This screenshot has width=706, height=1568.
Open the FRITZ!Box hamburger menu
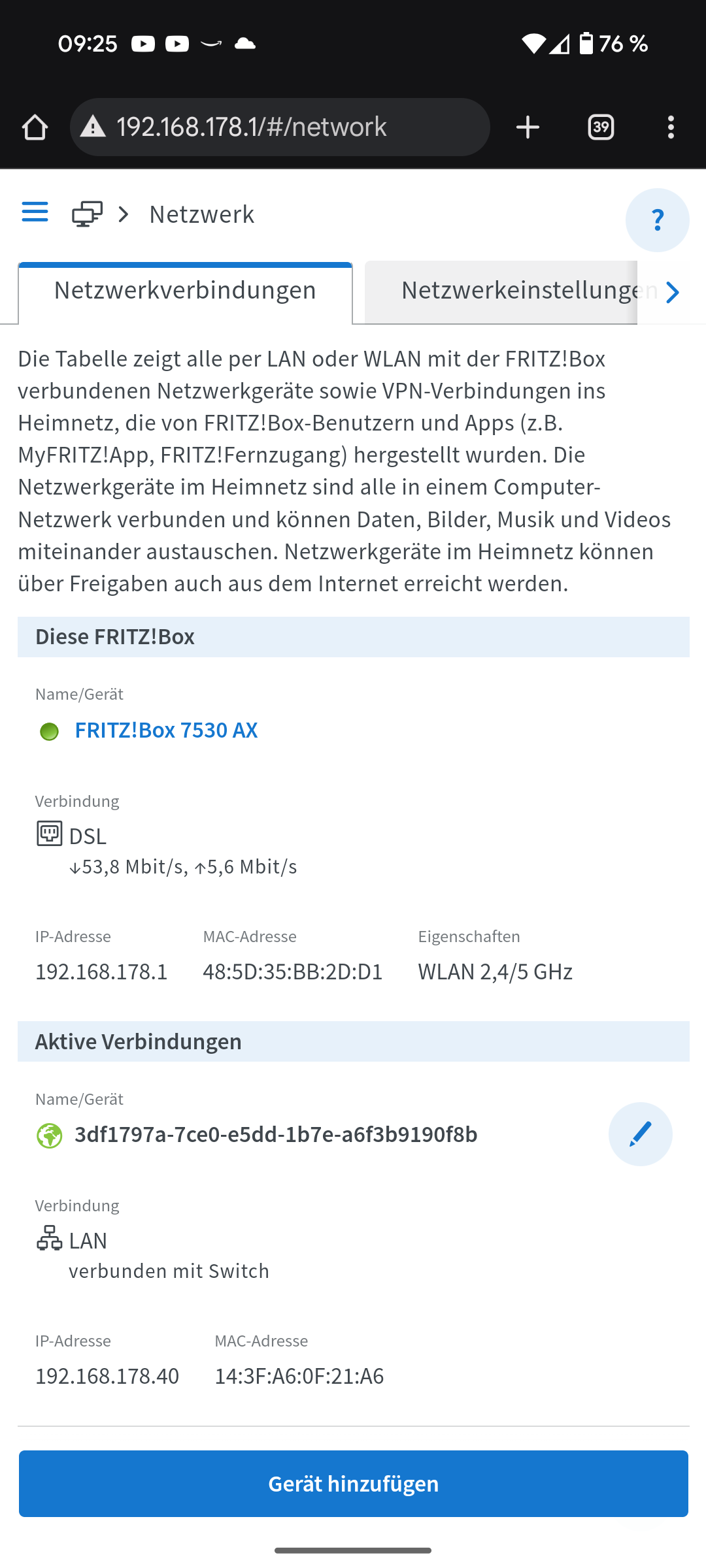[35, 212]
